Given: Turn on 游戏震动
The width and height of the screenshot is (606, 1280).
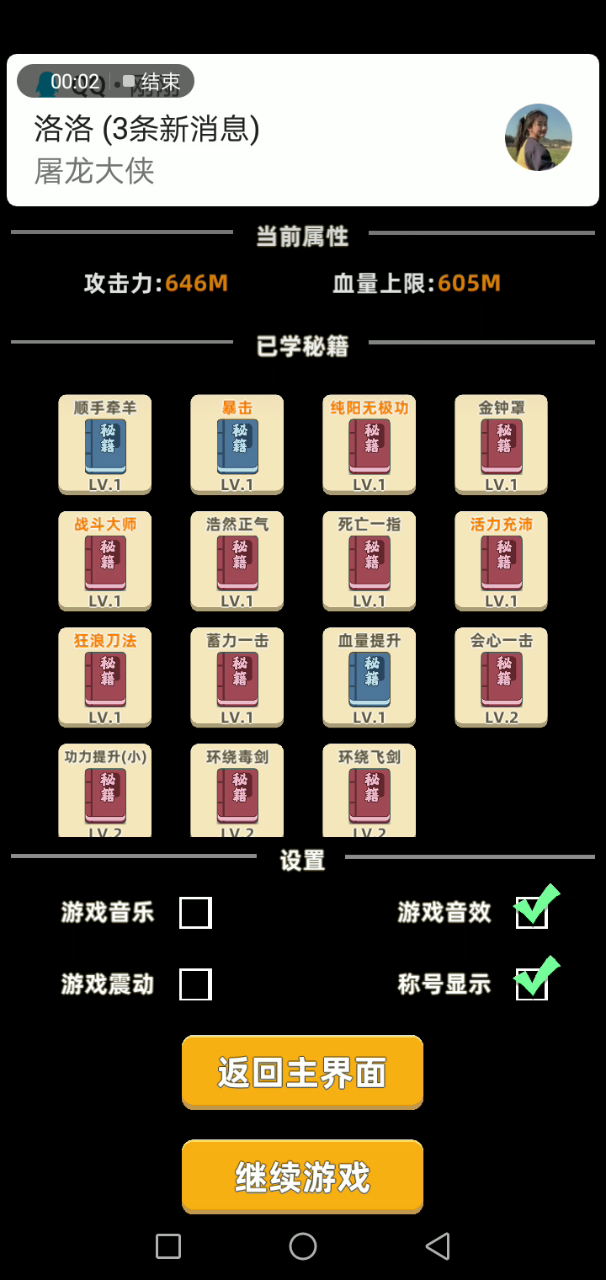Looking at the screenshot, I should pyautogui.click(x=195, y=984).
